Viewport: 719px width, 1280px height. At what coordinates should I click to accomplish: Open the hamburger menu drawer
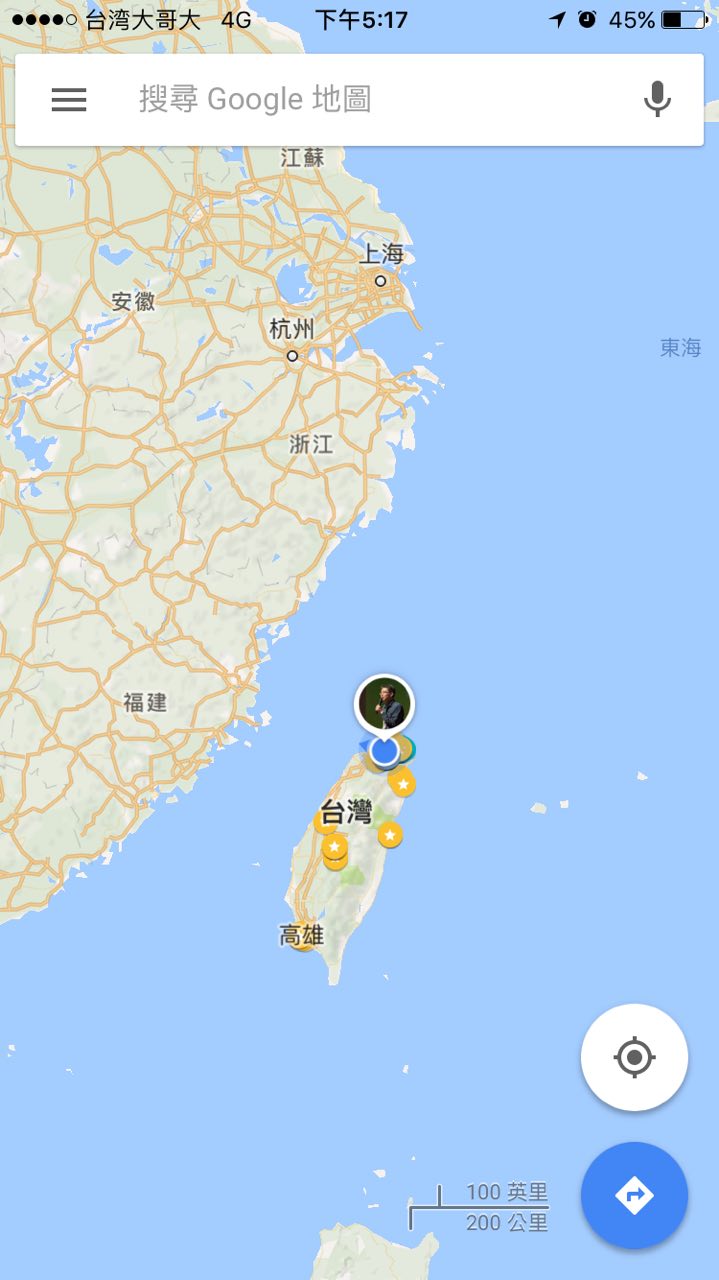coord(69,99)
